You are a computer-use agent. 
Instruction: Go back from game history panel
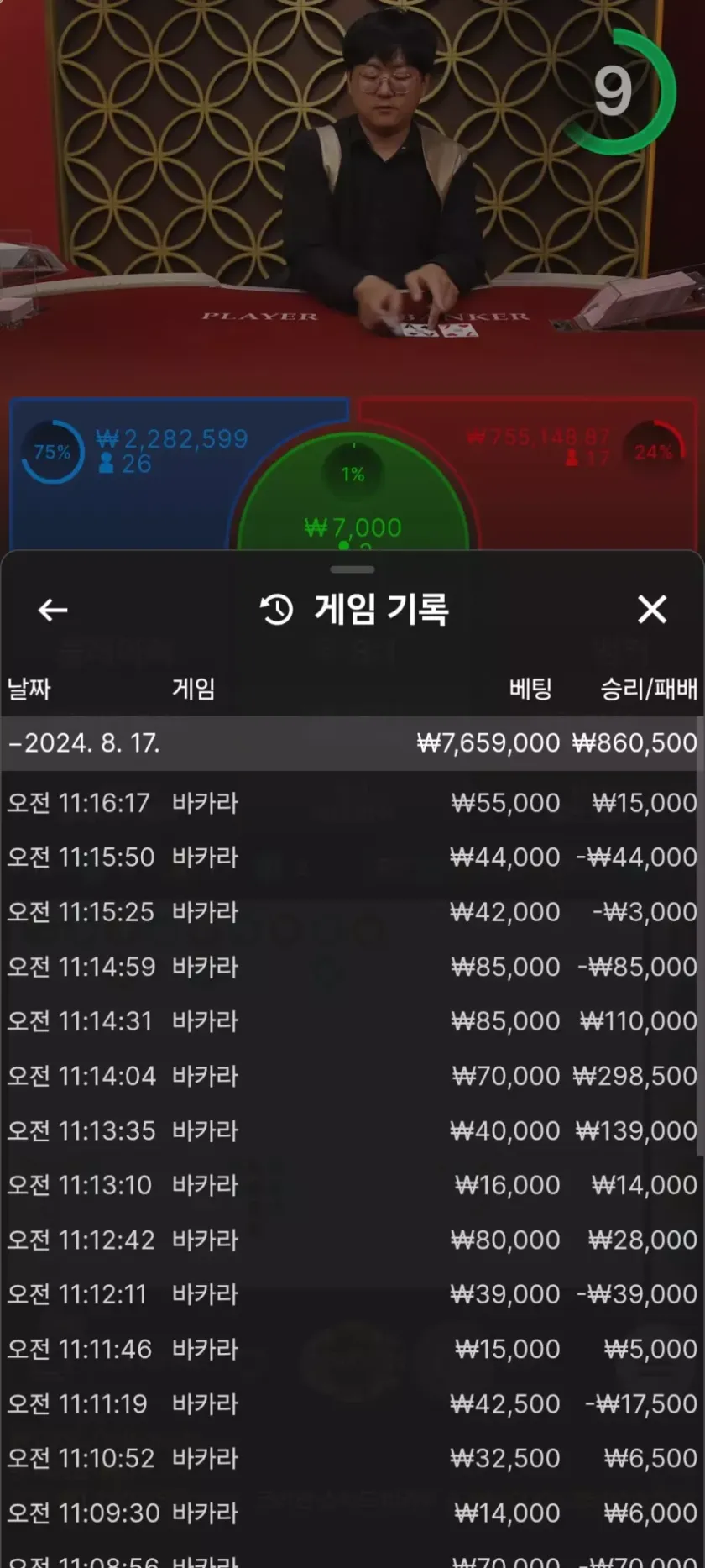53,611
